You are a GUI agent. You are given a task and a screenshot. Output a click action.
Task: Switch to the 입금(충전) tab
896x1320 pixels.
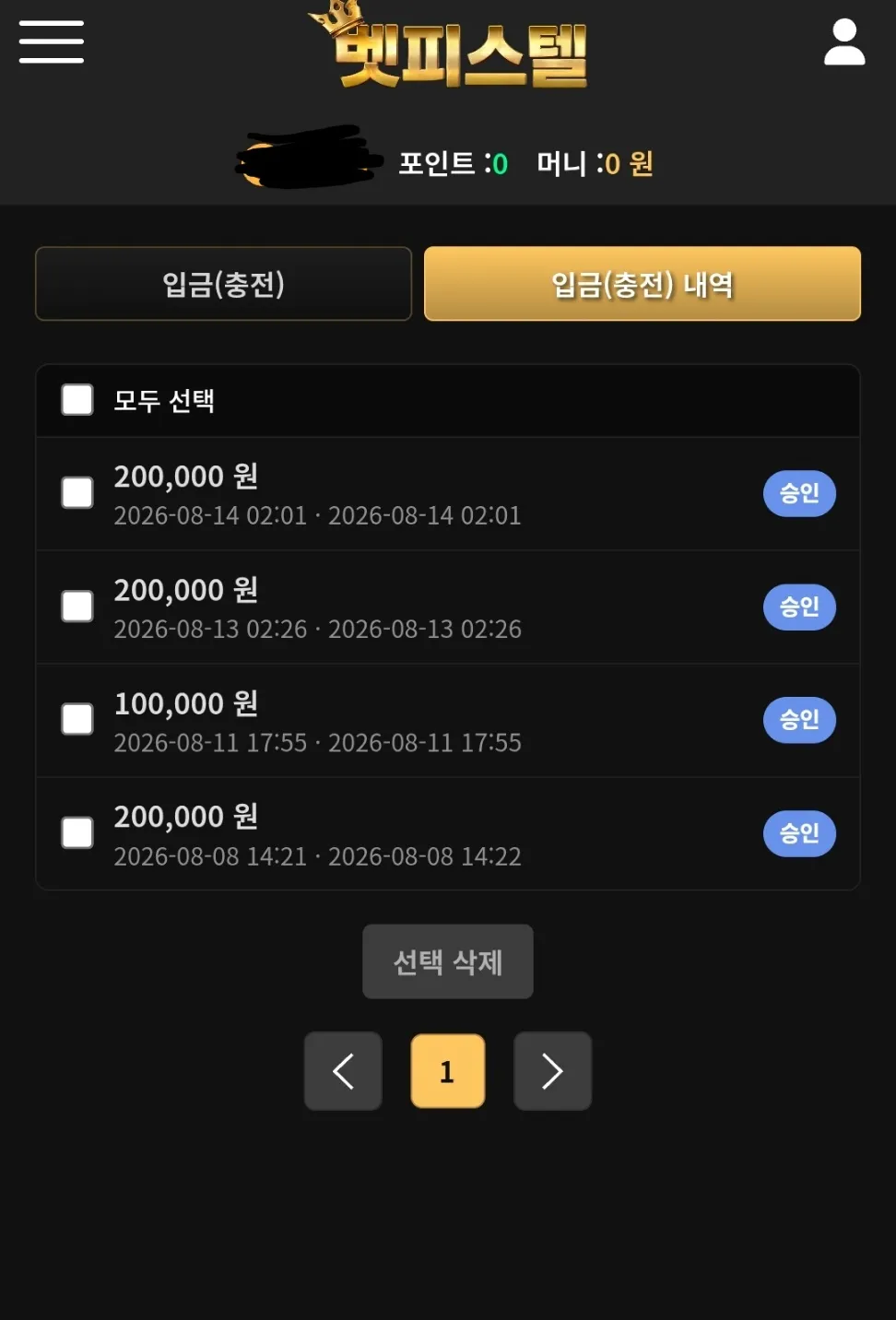pyautogui.click(x=223, y=284)
